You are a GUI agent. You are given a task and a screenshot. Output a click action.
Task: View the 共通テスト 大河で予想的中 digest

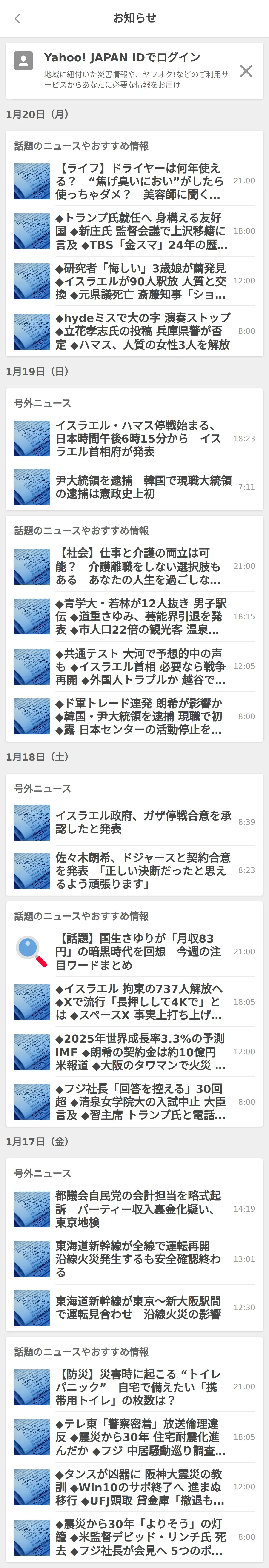tap(140, 667)
